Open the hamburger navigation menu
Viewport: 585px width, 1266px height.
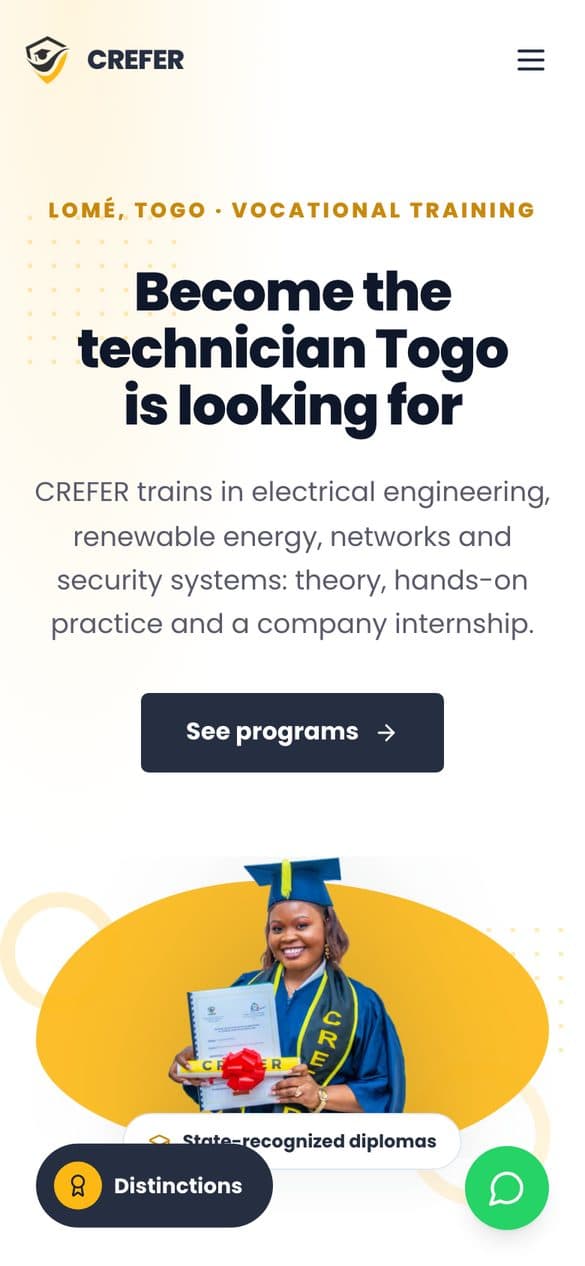pyautogui.click(x=530, y=60)
